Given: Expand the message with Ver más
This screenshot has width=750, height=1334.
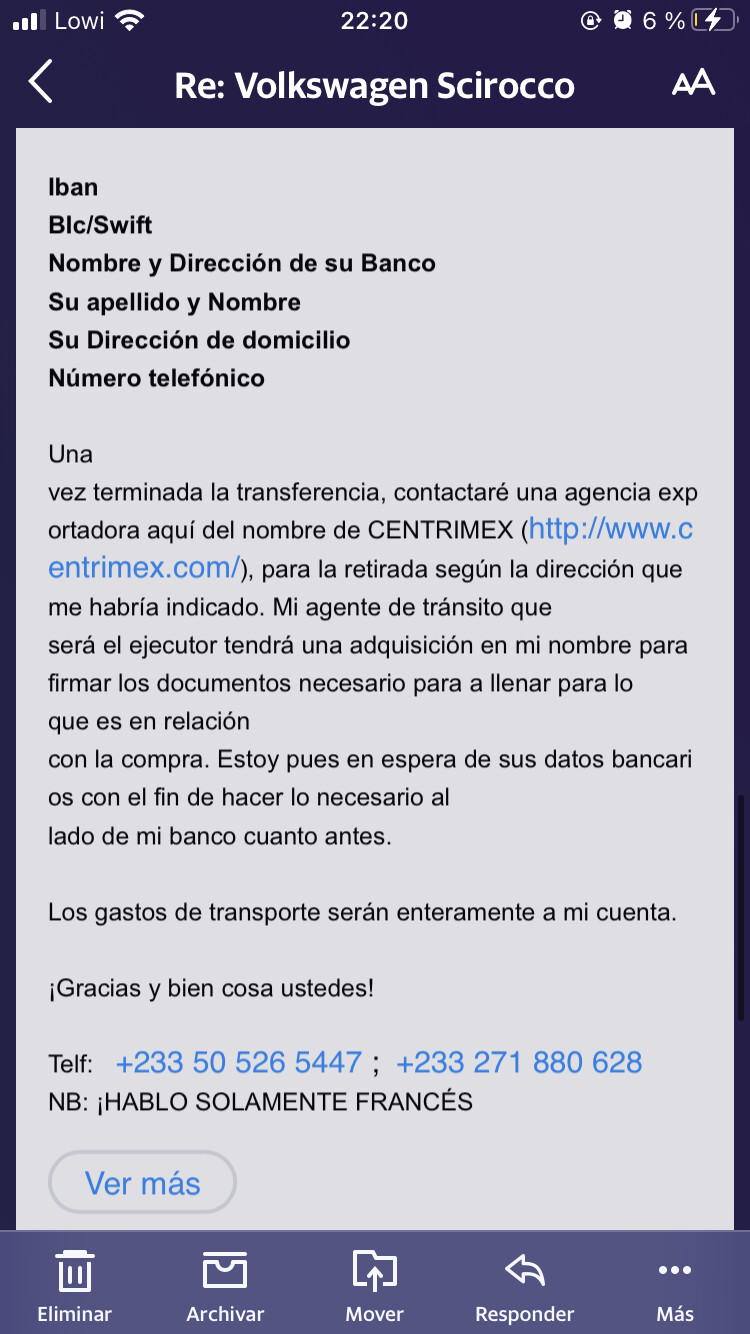Looking at the screenshot, I should point(142,1183).
